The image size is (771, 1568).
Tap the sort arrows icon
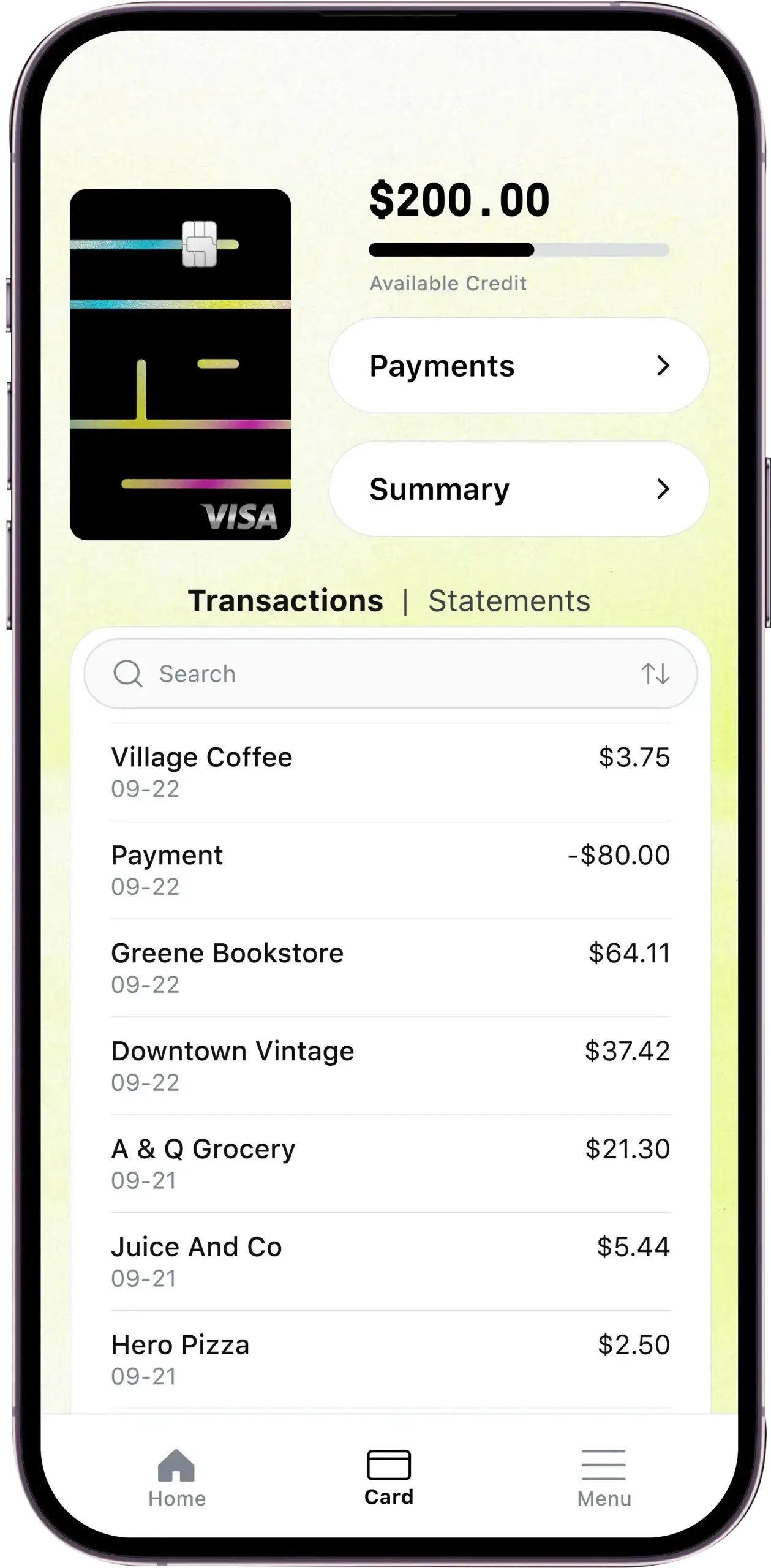coord(655,674)
